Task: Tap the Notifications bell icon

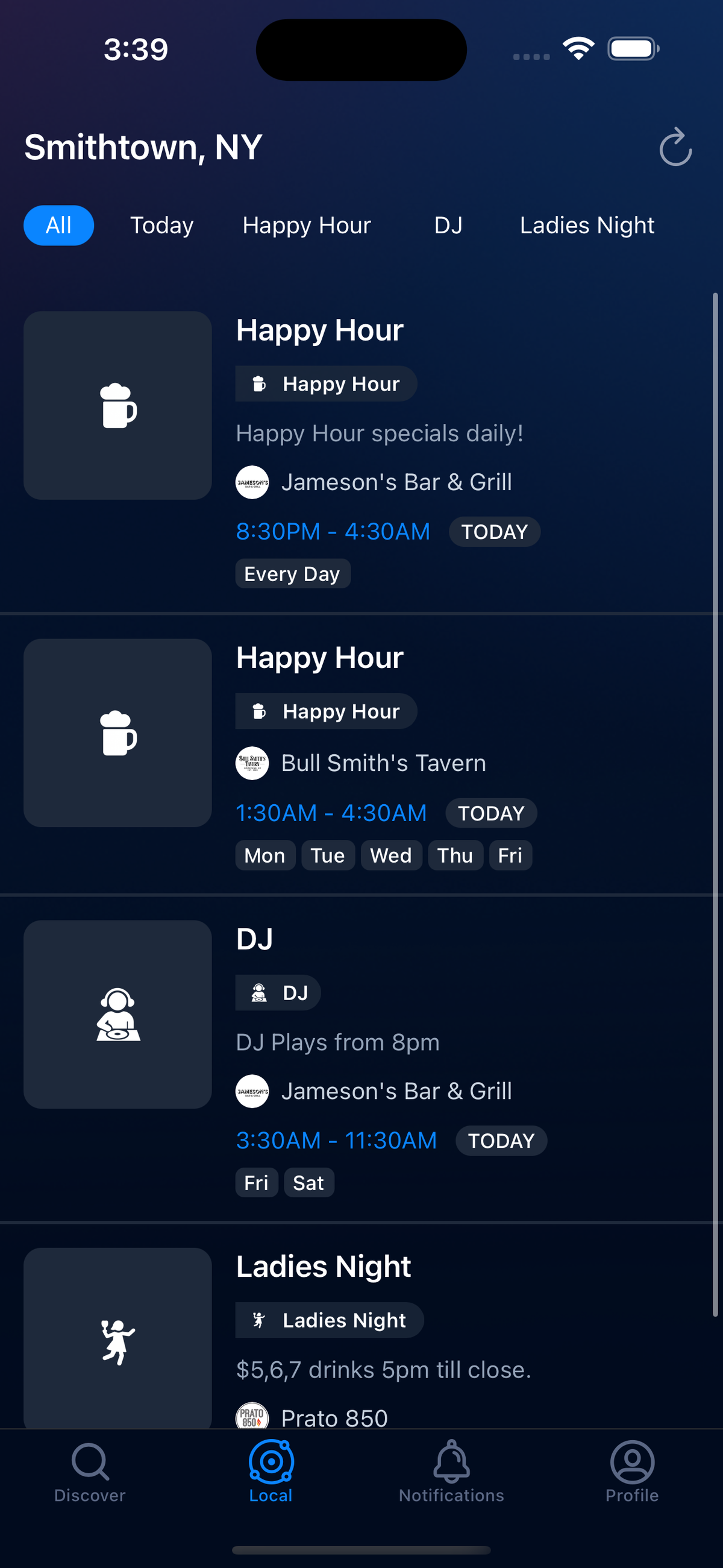Action: point(450,1461)
